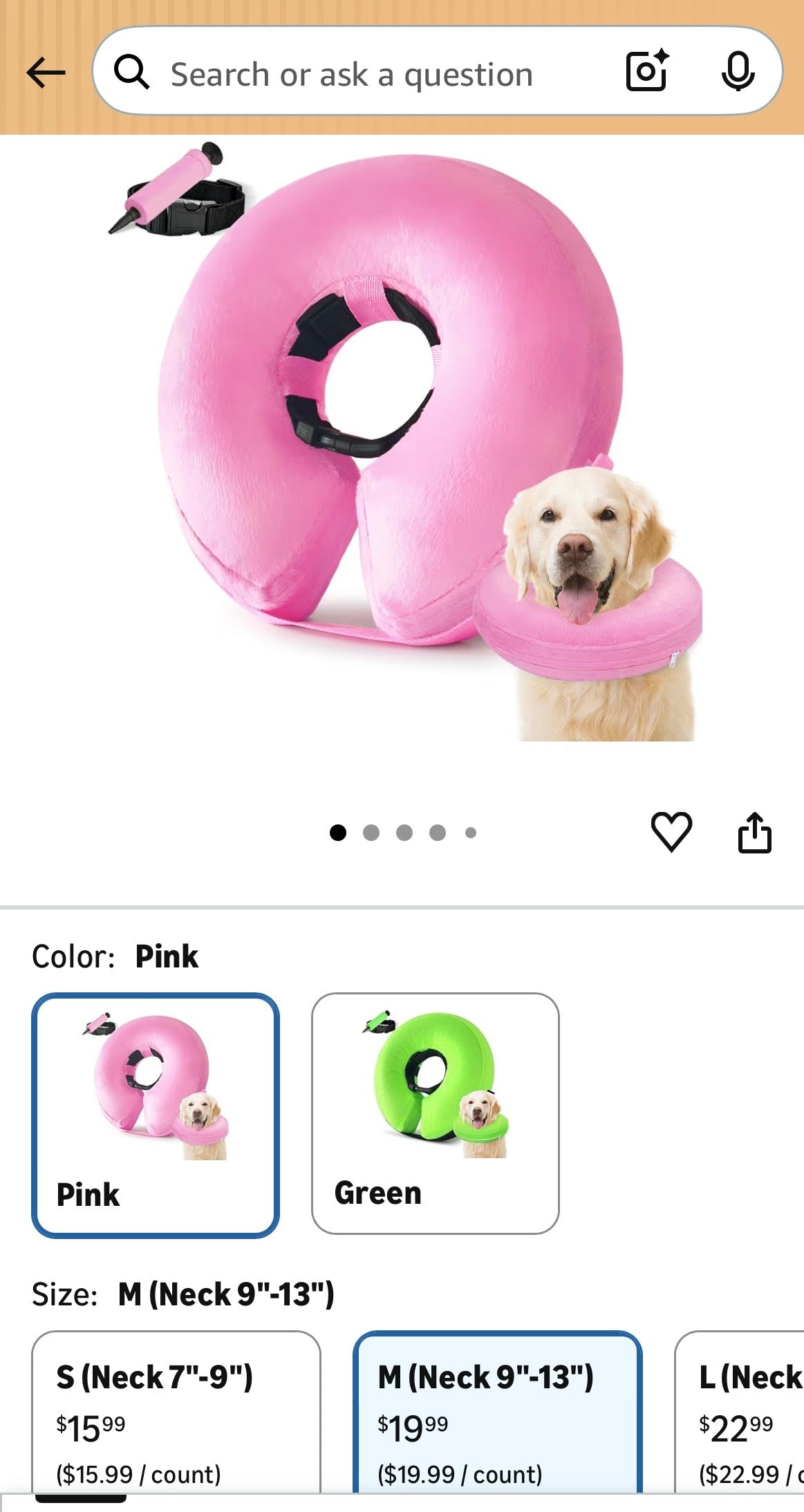The width and height of the screenshot is (804, 1512).
Task: Start voice search with microphone
Action: pos(737,71)
